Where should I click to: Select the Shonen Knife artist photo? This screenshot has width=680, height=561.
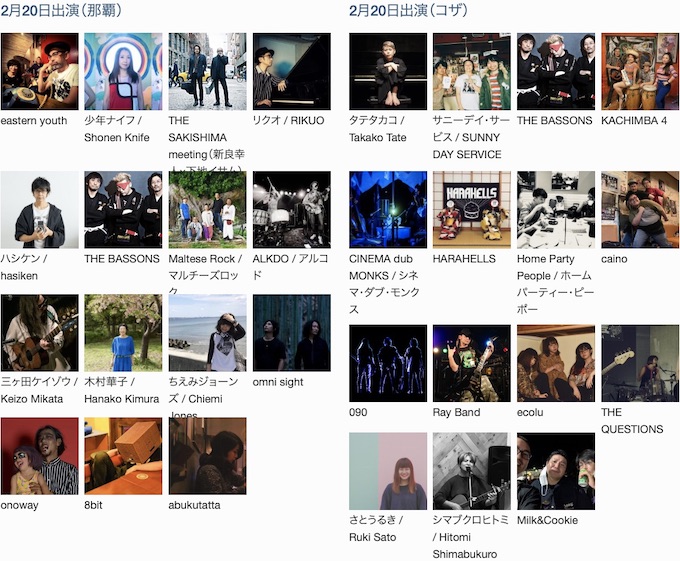123,71
